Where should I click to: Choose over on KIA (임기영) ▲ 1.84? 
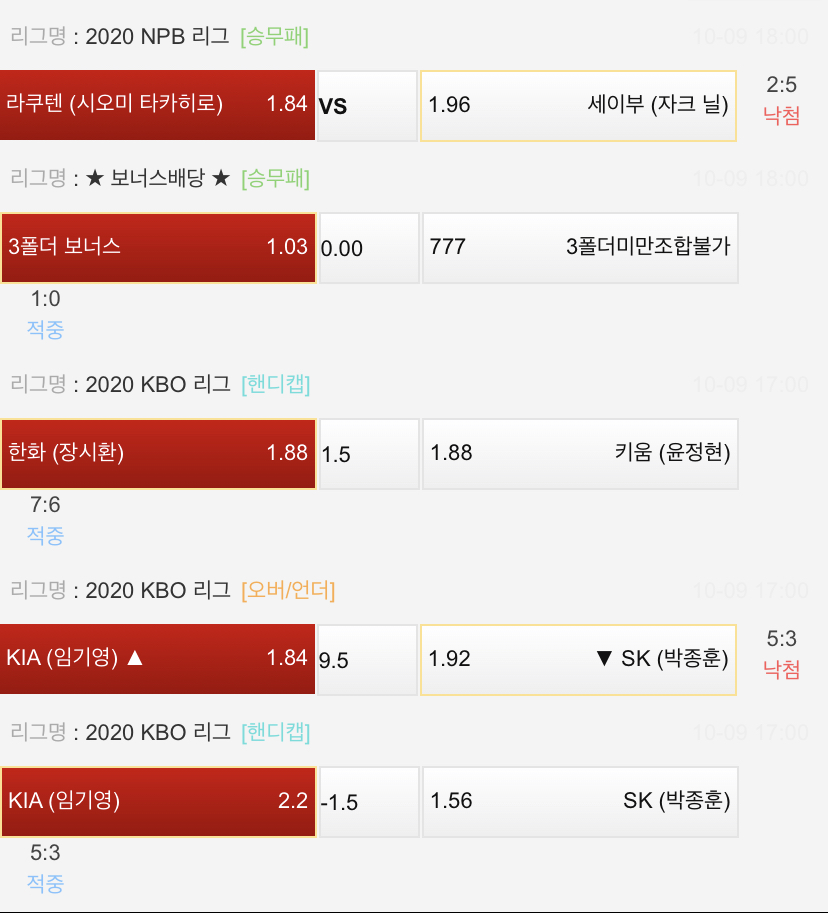pyautogui.click(x=157, y=659)
